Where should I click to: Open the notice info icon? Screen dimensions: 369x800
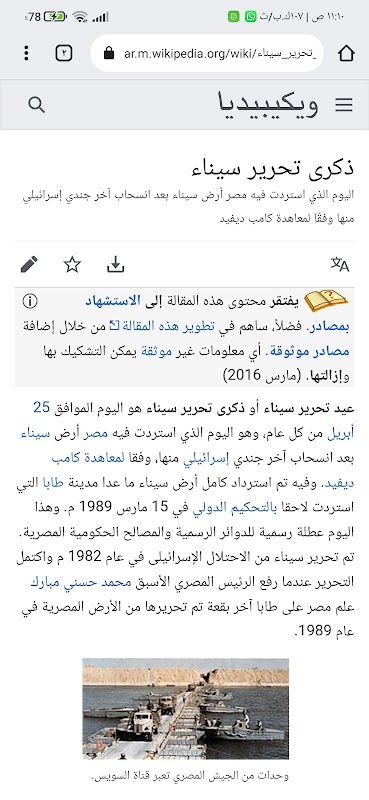[x=30, y=302]
